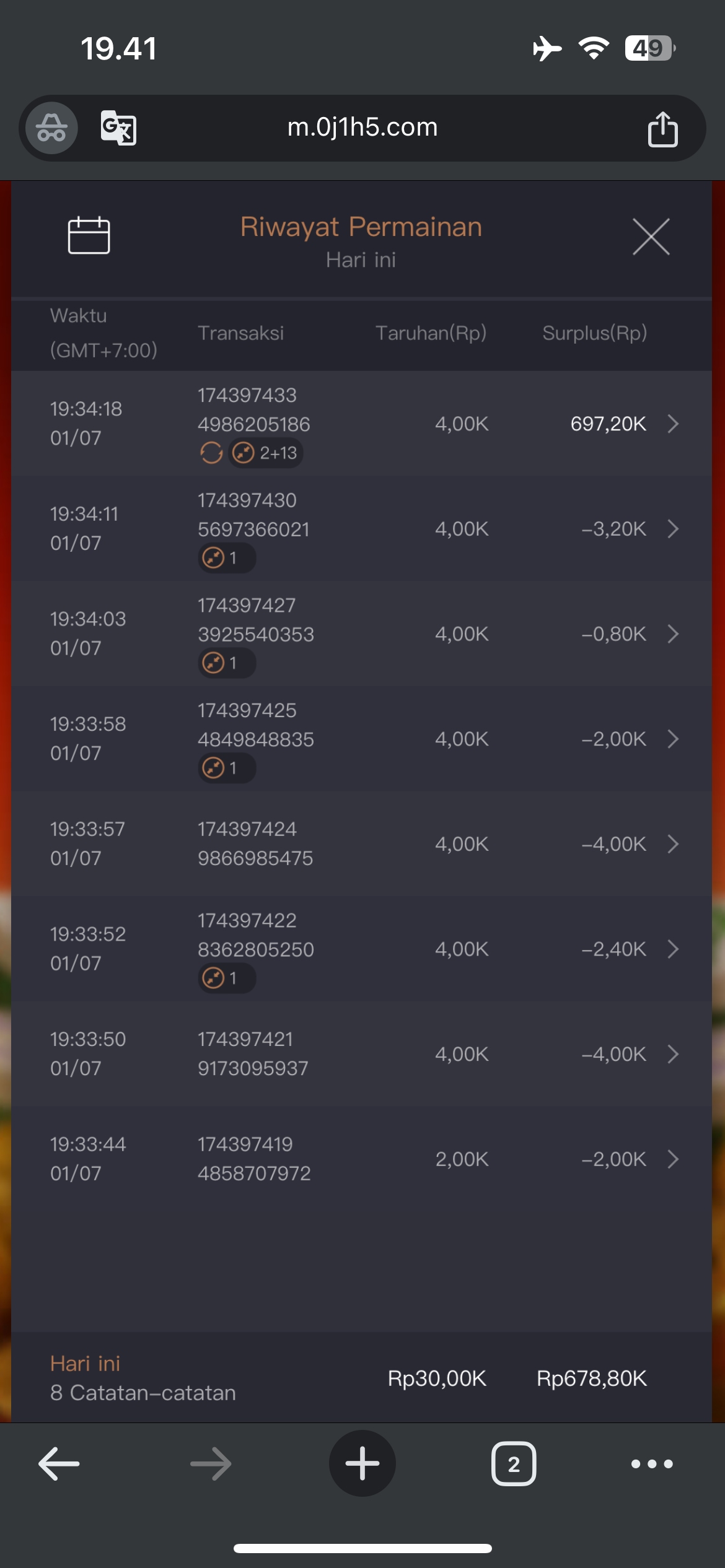Show details for the 19:33:58 record
Image resolution: width=725 pixels, height=1568 pixels.
pyautogui.click(x=672, y=739)
